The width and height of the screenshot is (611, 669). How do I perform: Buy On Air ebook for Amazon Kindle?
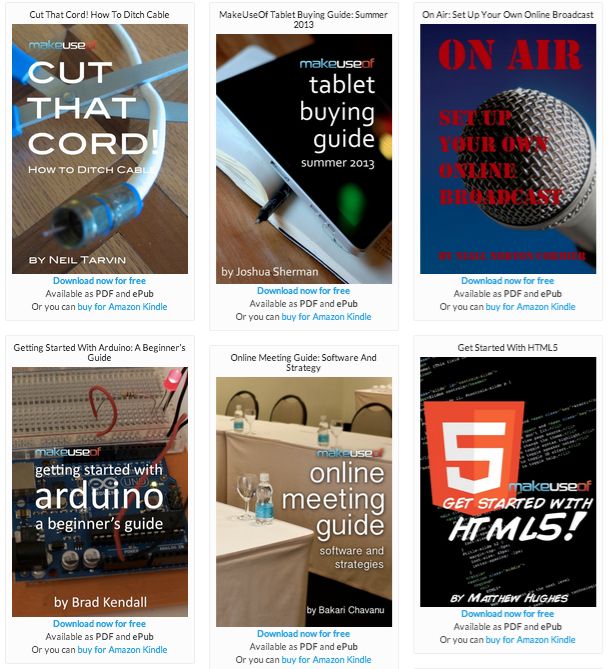pyautogui.click(x=530, y=307)
